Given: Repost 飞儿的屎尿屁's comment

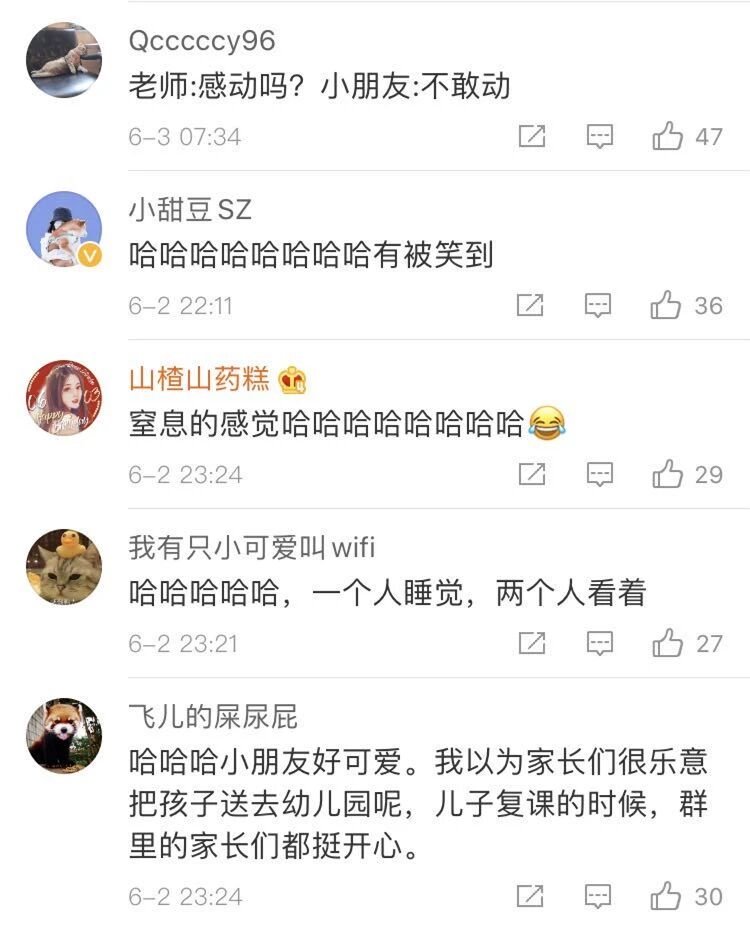Looking at the screenshot, I should pos(532,896).
